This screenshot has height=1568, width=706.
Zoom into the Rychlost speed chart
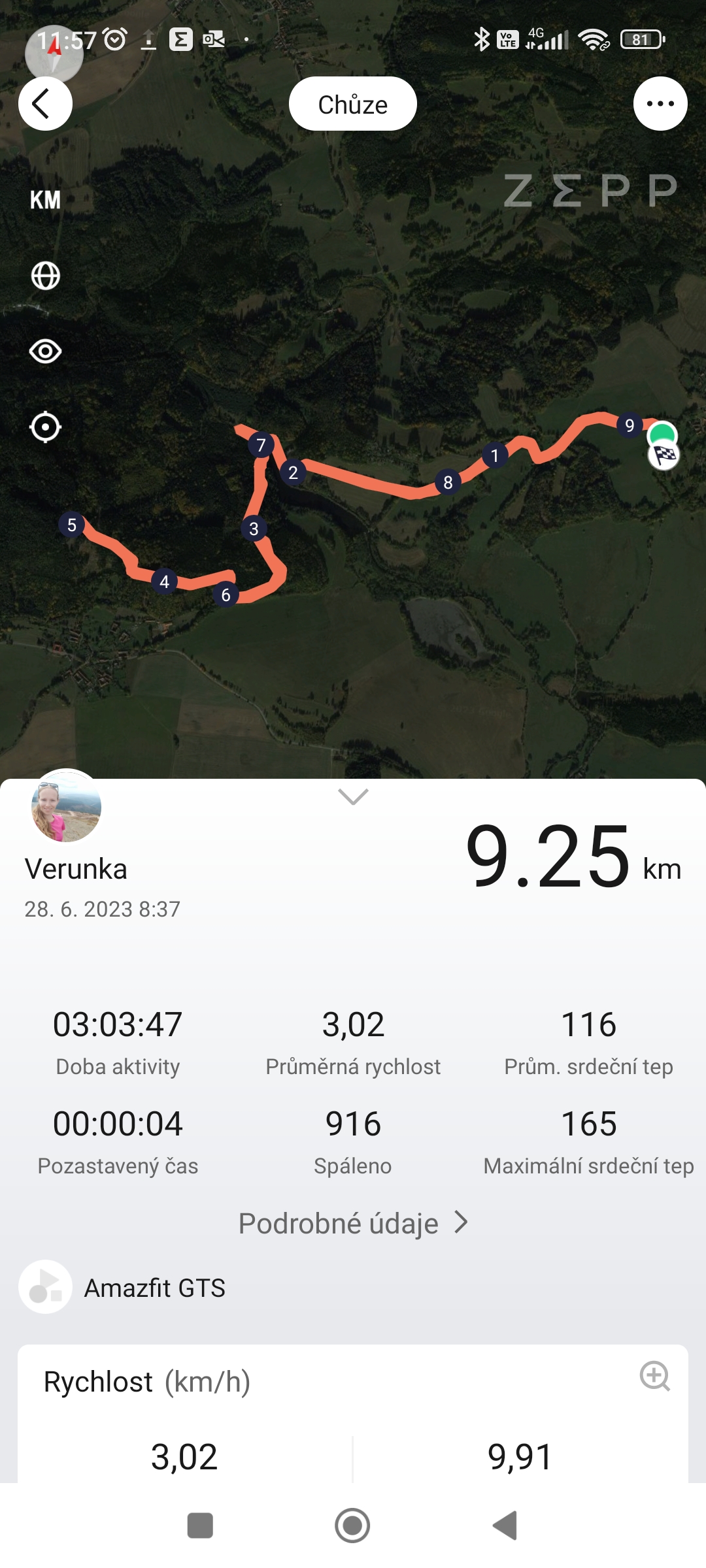point(654,1376)
